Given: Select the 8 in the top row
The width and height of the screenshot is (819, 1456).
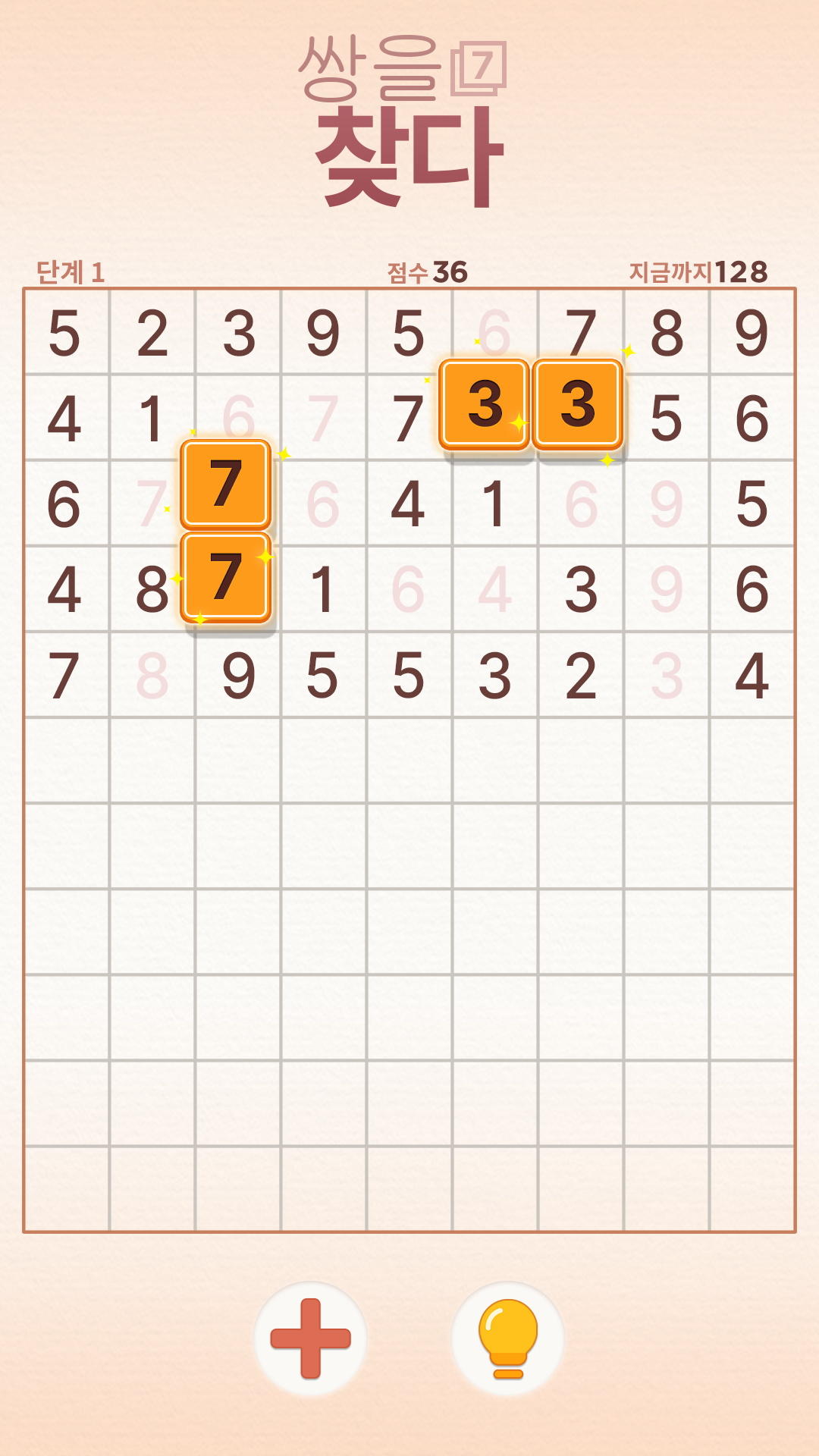Looking at the screenshot, I should [667, 332].
